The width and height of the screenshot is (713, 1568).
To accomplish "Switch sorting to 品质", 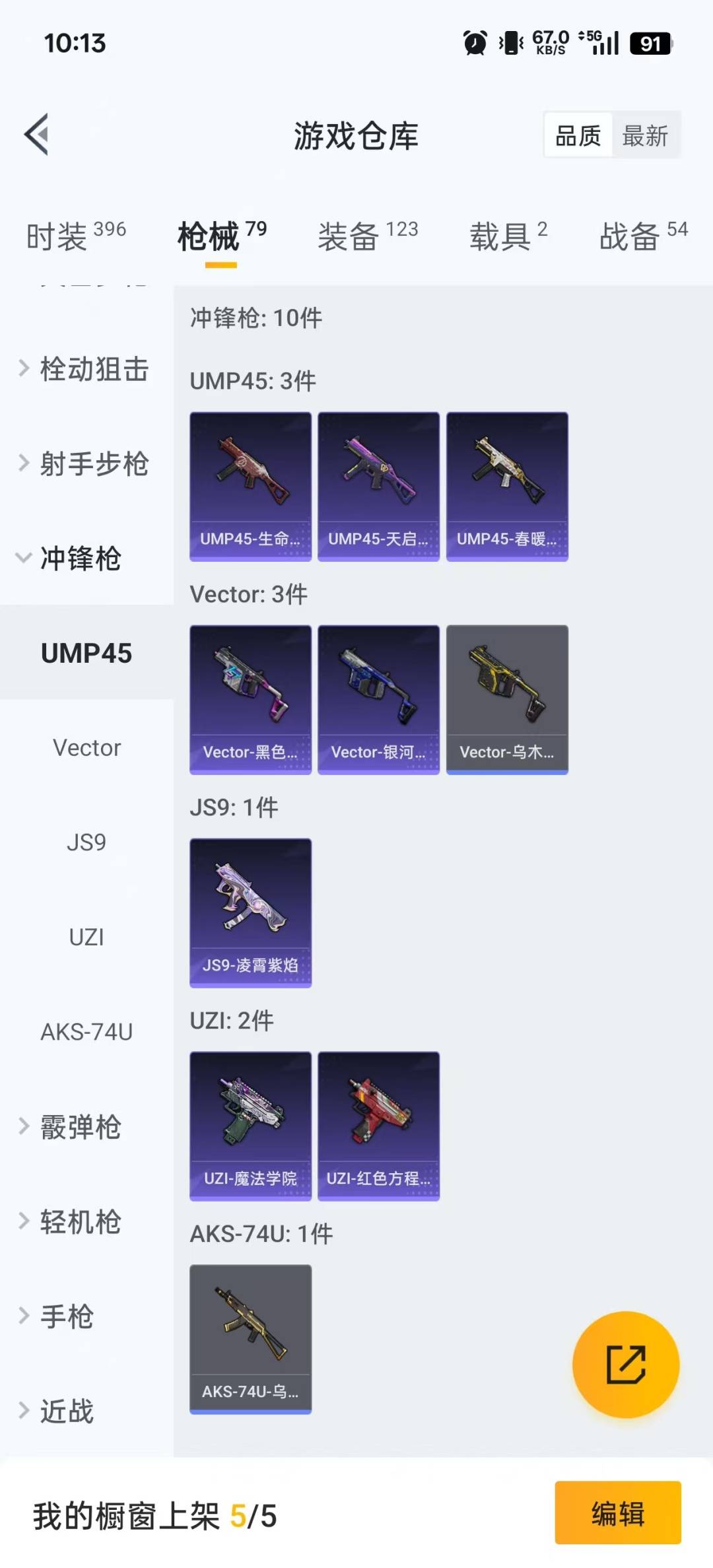I will (x=576, y=135).
